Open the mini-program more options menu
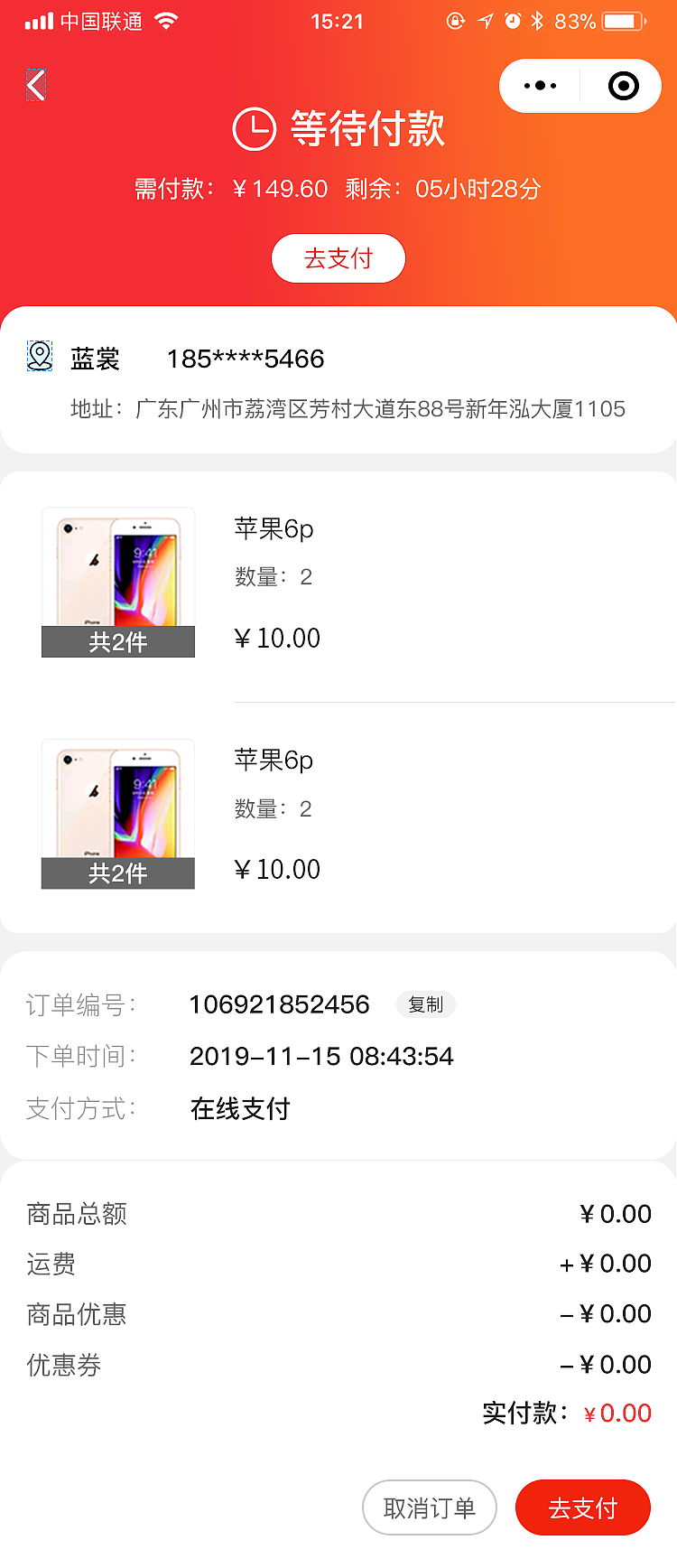Image resolution: width=677 pixels, height=1568 pixels. (539, 85)
